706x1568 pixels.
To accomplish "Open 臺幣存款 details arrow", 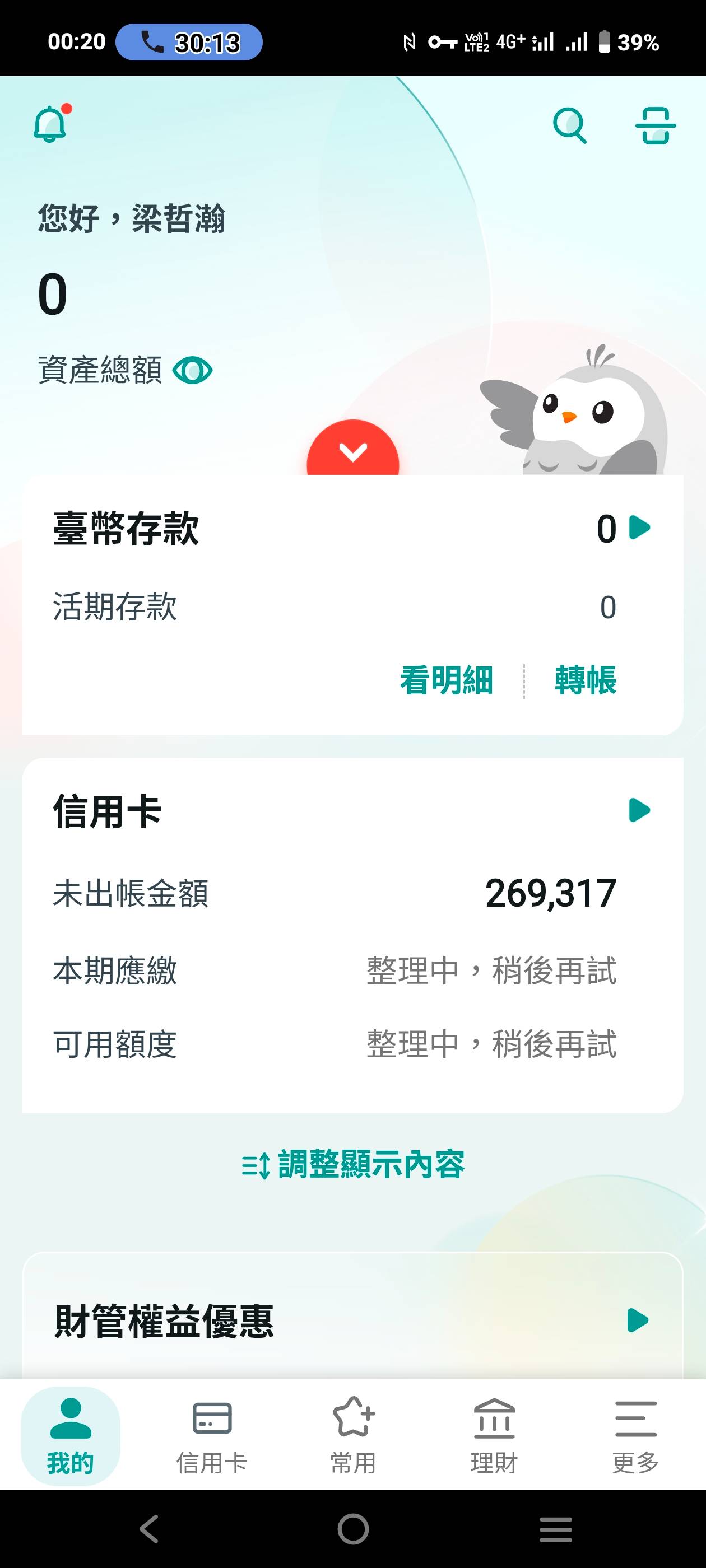I will pyautogui.click(x=639, y=528).
